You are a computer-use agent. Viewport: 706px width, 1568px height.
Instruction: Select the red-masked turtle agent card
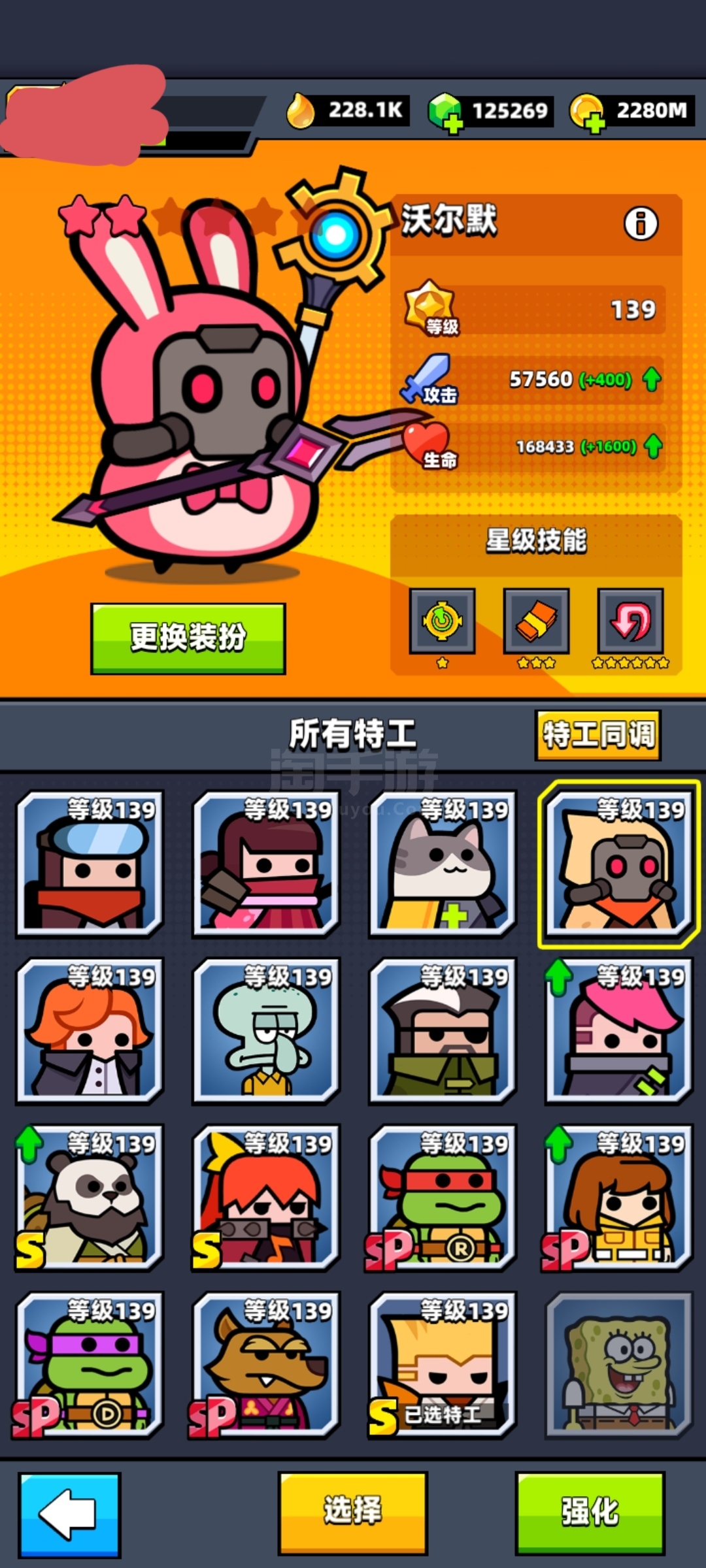click(443, 1198)
